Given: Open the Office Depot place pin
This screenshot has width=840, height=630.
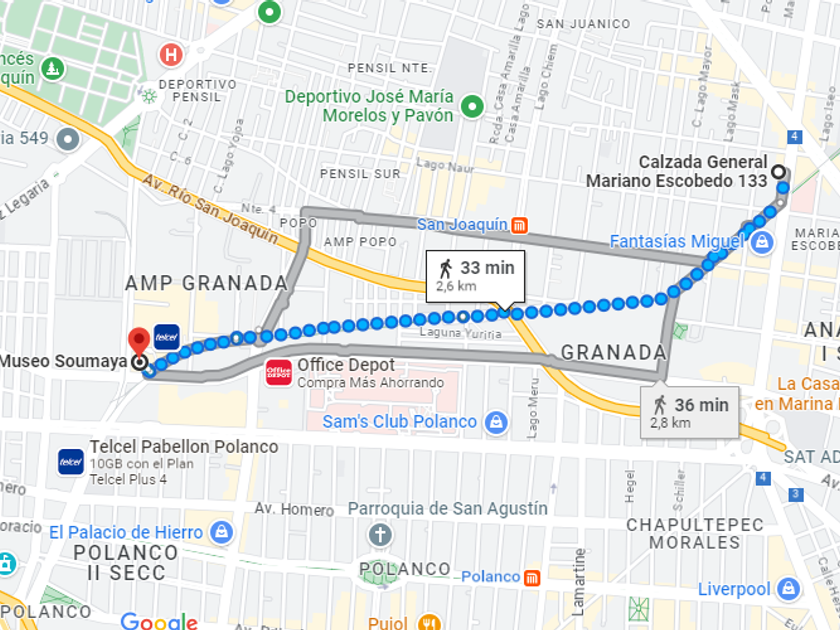Looking at the screenshot, I should pos(279,373).
